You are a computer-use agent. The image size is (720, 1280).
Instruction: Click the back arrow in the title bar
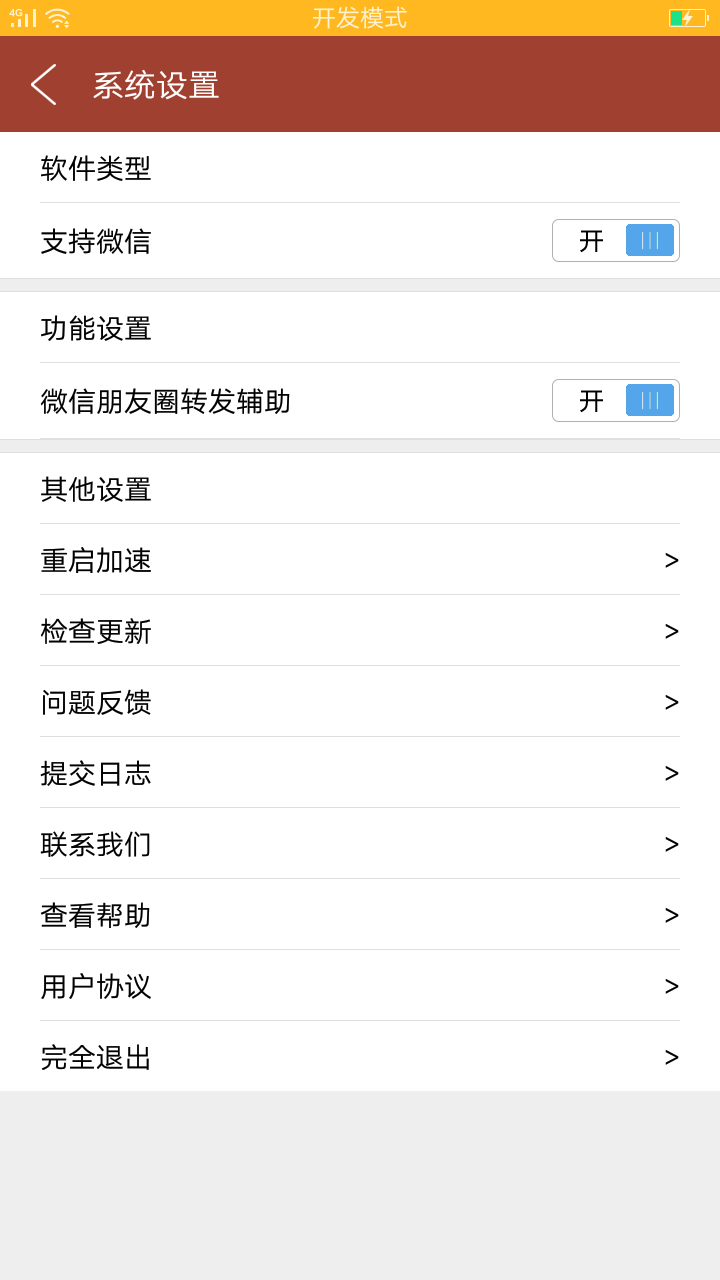pos(42,84)
